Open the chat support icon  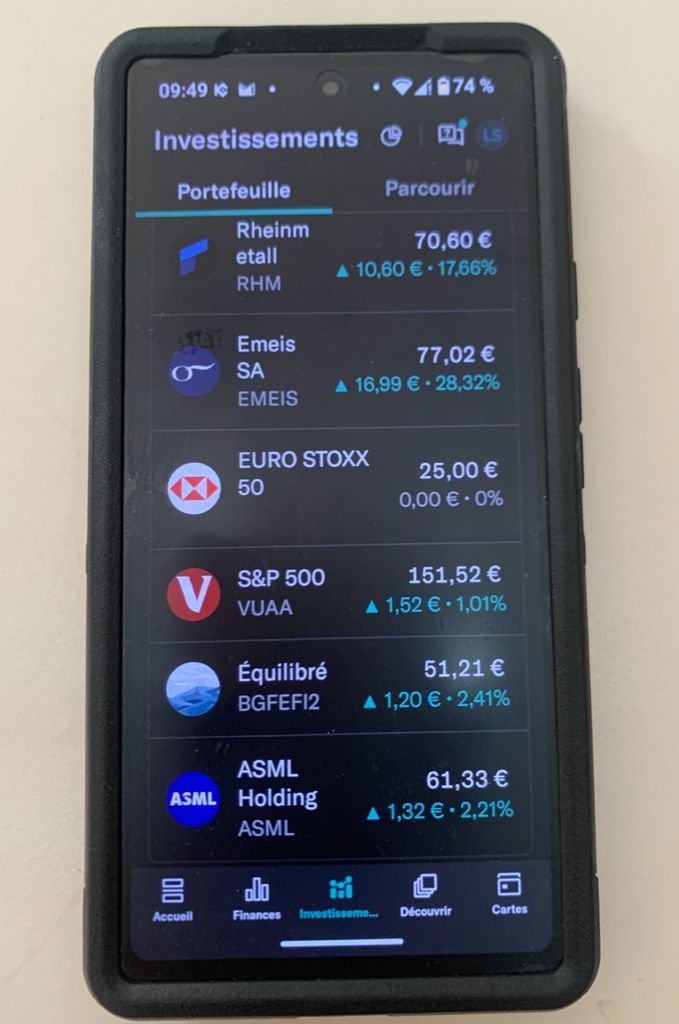451,136
